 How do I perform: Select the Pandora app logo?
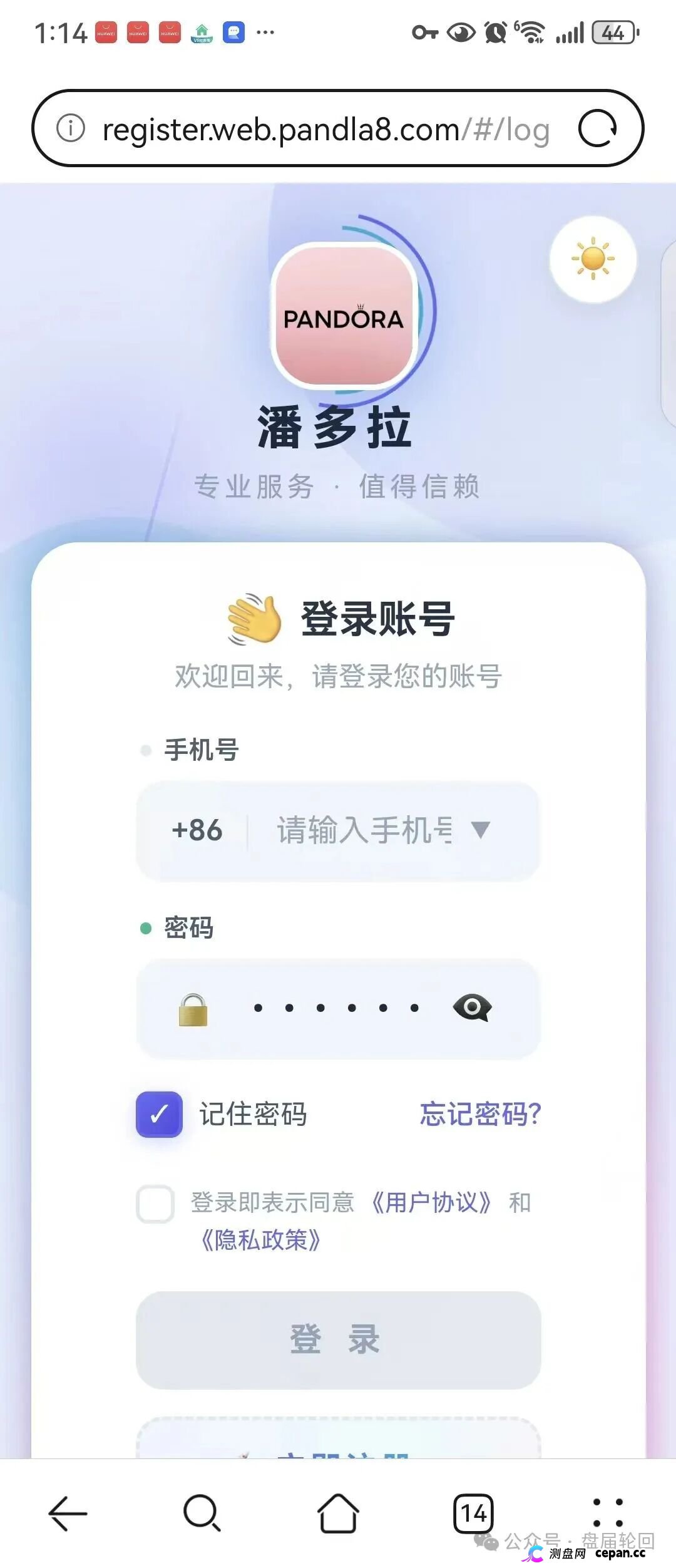tap(342, 318)
